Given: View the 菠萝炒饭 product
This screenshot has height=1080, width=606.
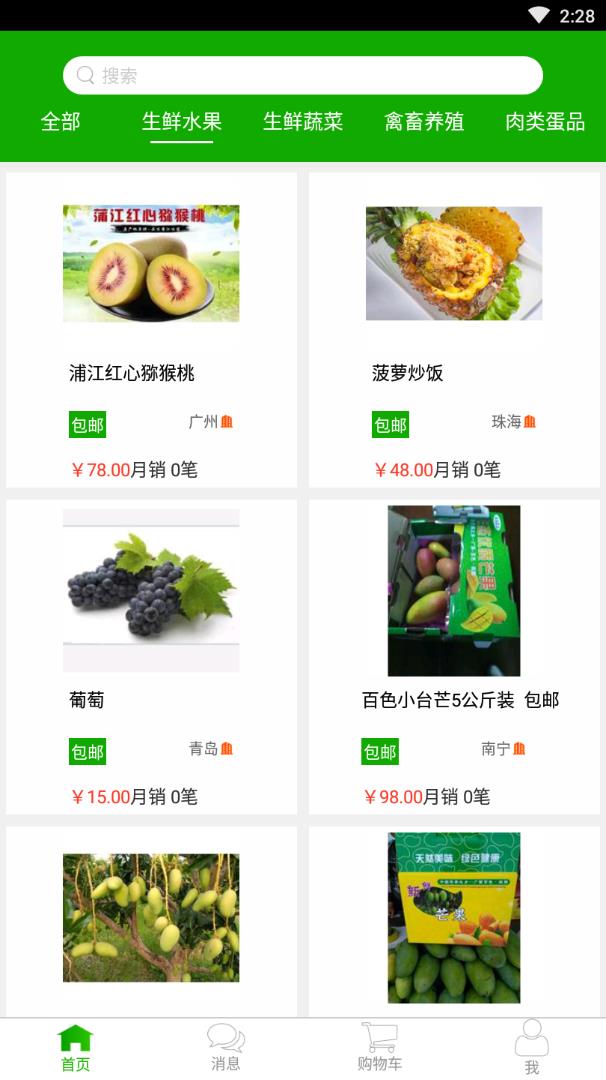Looking at the screenshot, I should pyautogui.click(x=454, y=329).
